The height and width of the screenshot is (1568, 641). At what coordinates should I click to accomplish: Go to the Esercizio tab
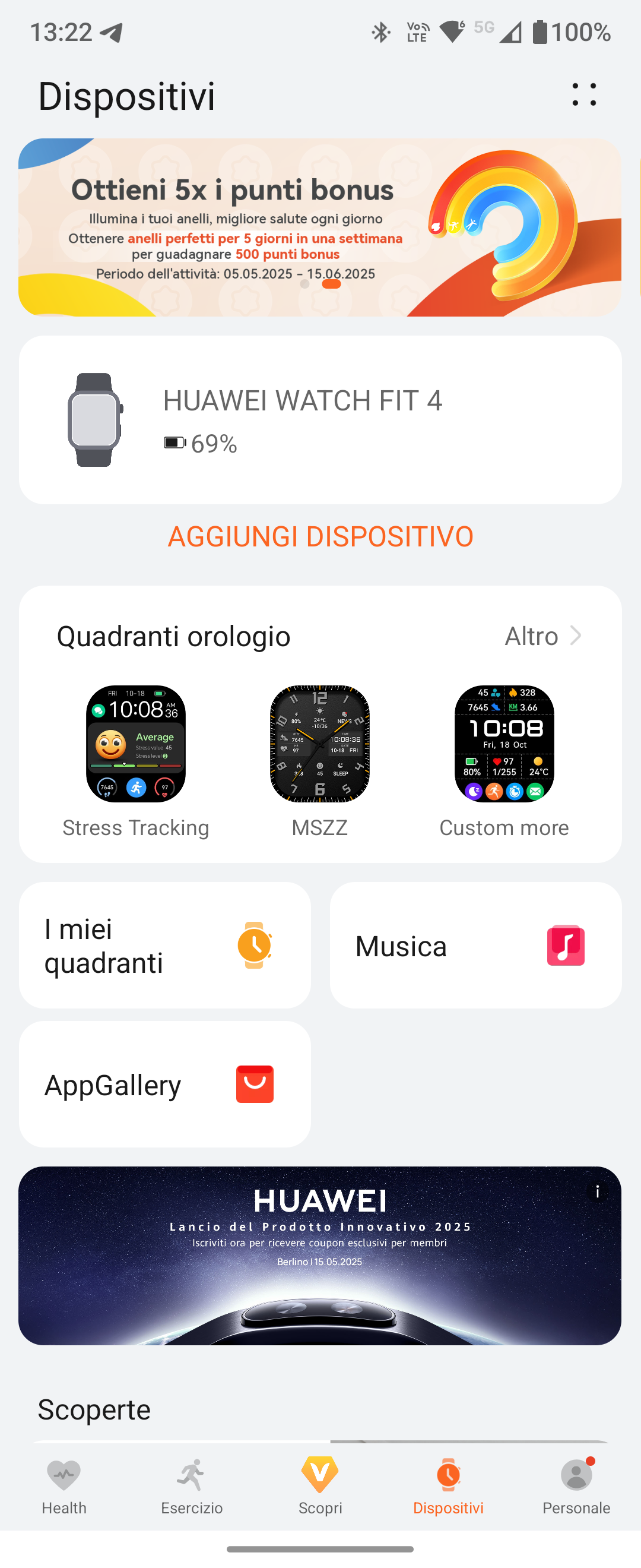click(x=192, y=1487)
